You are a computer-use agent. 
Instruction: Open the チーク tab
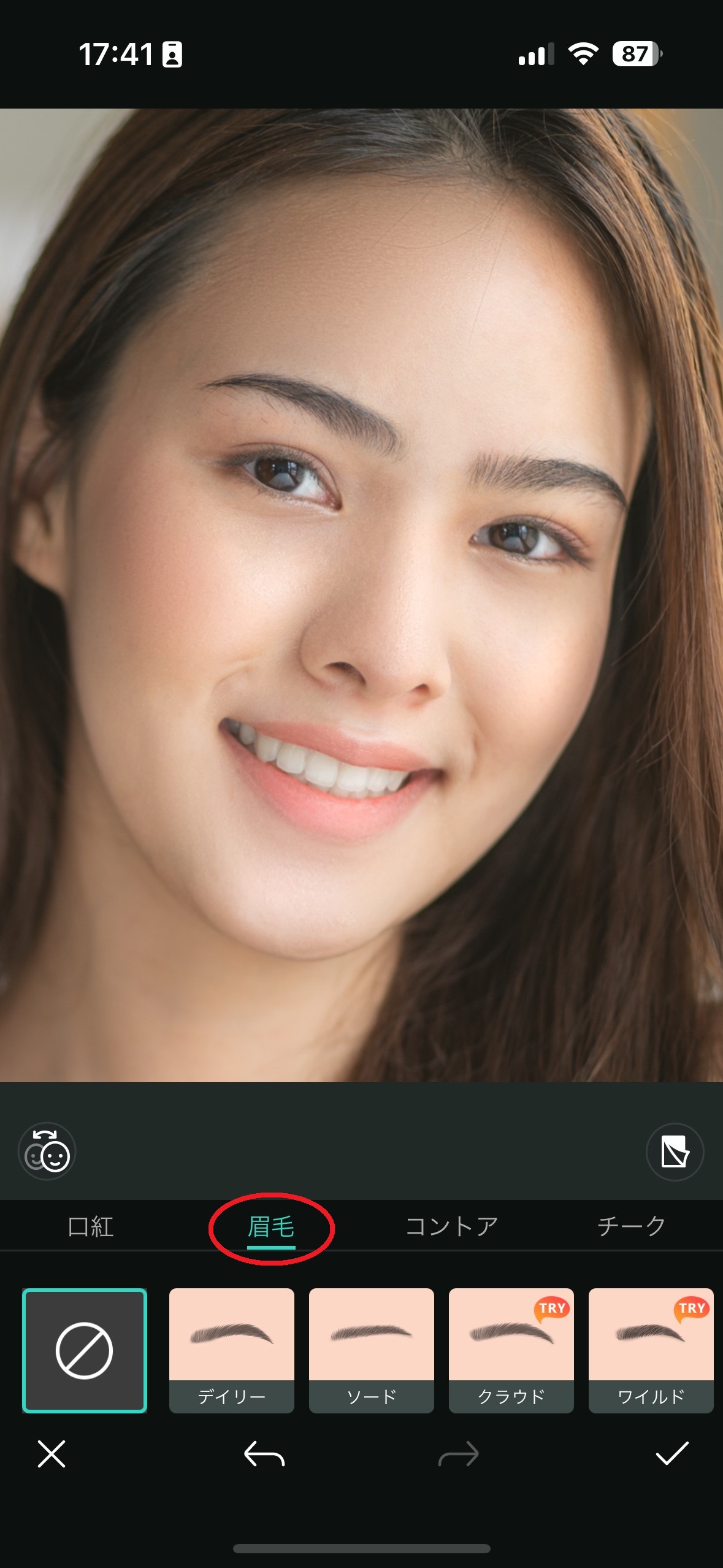coord(632,1227)
